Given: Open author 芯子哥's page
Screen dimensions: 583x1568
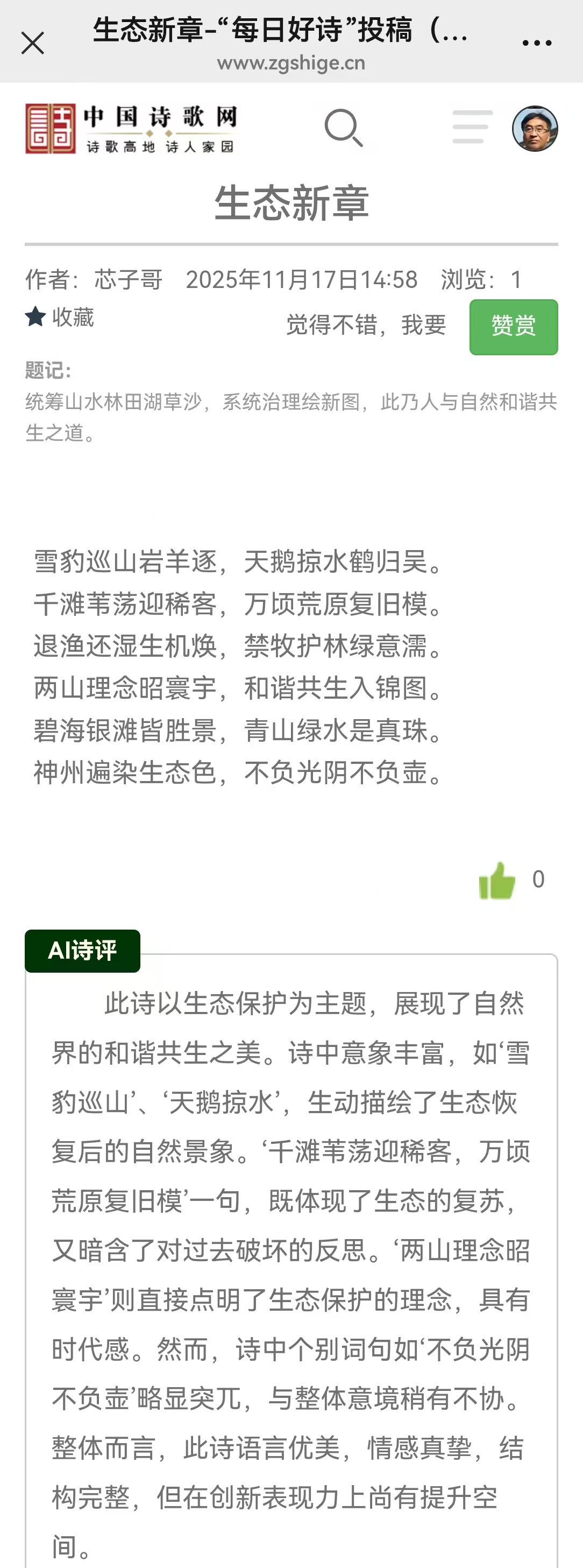Looking at the screenshot, I should pyautogui.click(x=129, y=279).
